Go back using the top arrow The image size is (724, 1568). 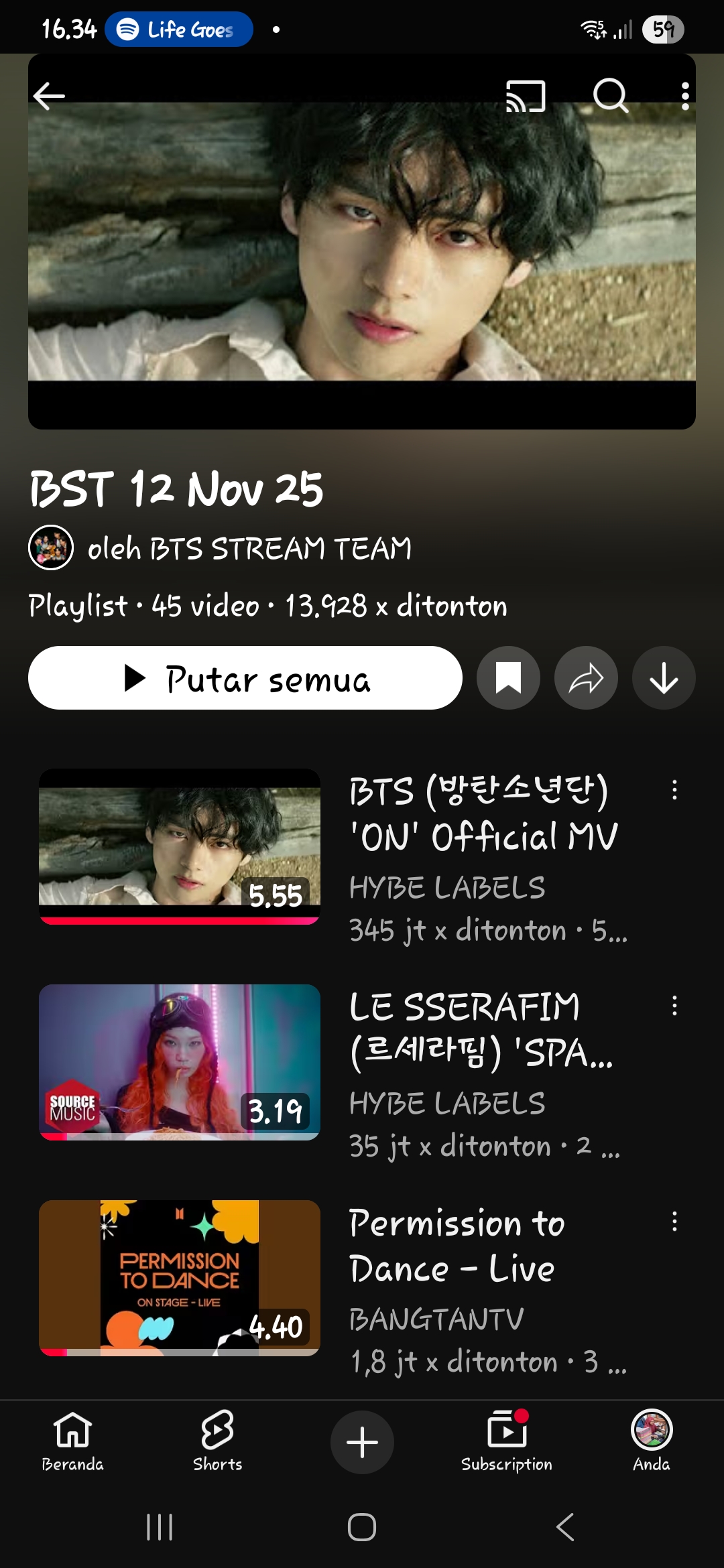pos(49,96)
